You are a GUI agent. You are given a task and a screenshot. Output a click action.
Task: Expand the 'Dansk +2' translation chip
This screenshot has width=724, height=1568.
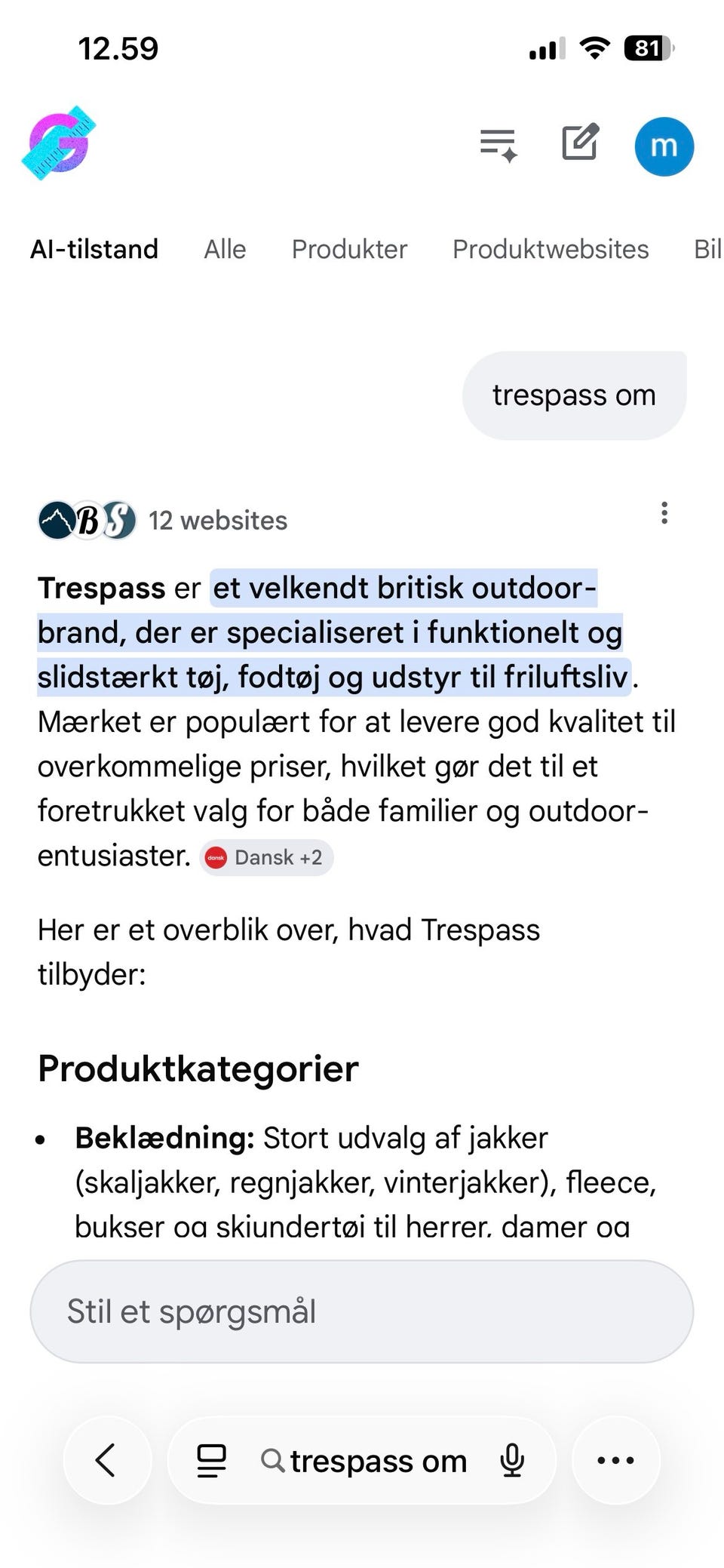[265, 857]
